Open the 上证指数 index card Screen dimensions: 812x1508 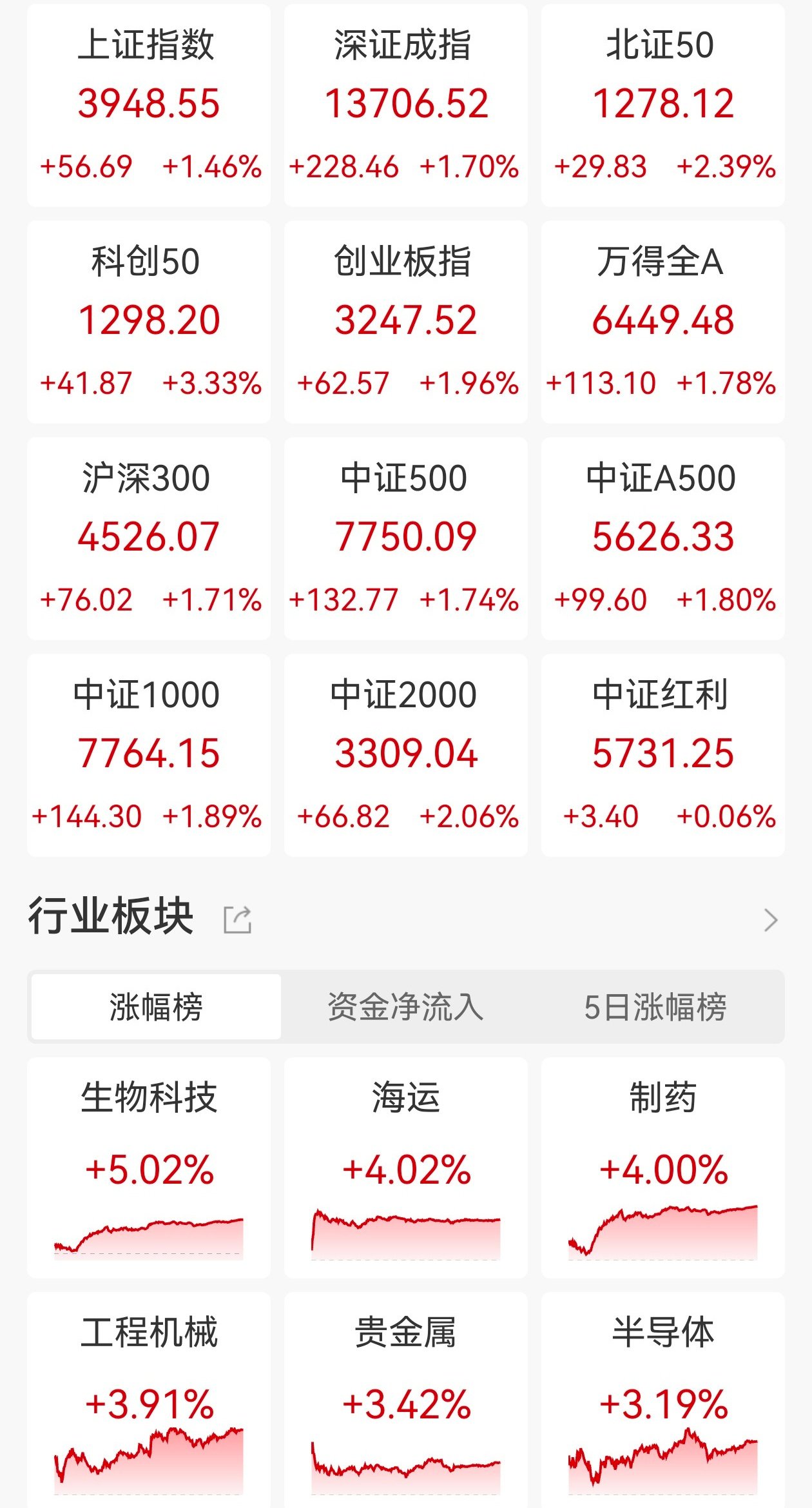tap(149, 105)
